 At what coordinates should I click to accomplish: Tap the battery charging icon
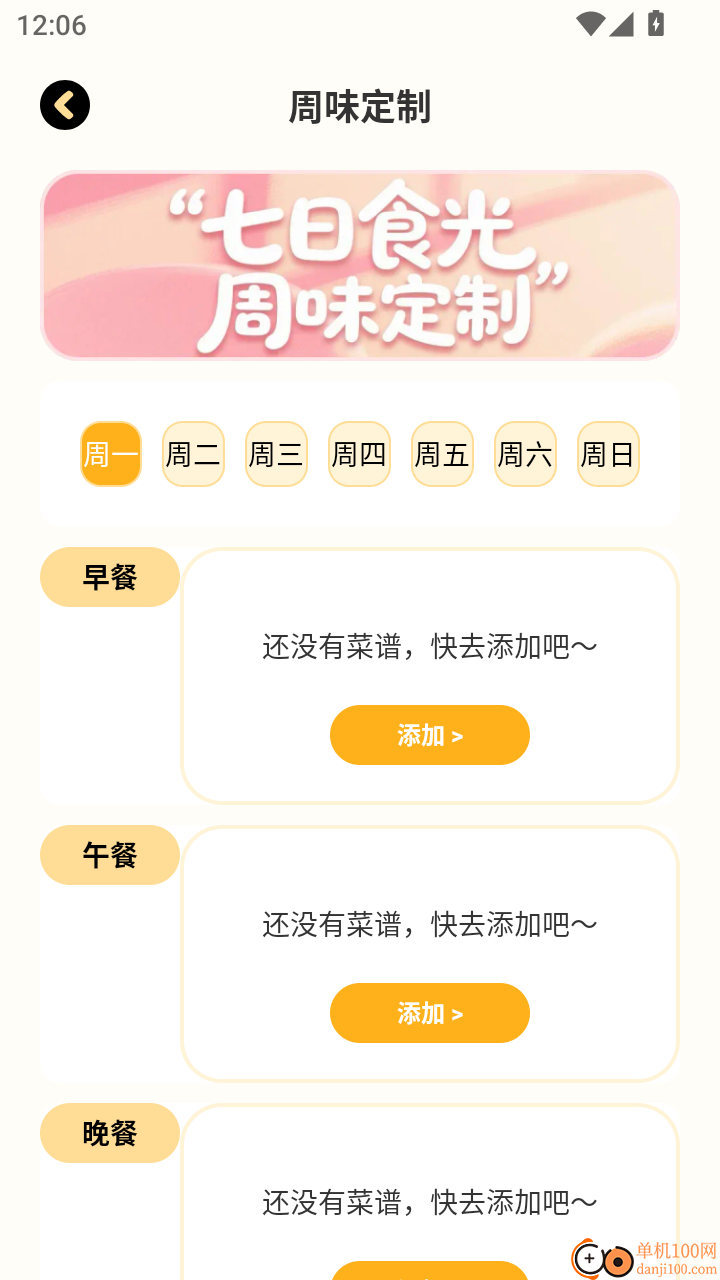coord(655,26)
